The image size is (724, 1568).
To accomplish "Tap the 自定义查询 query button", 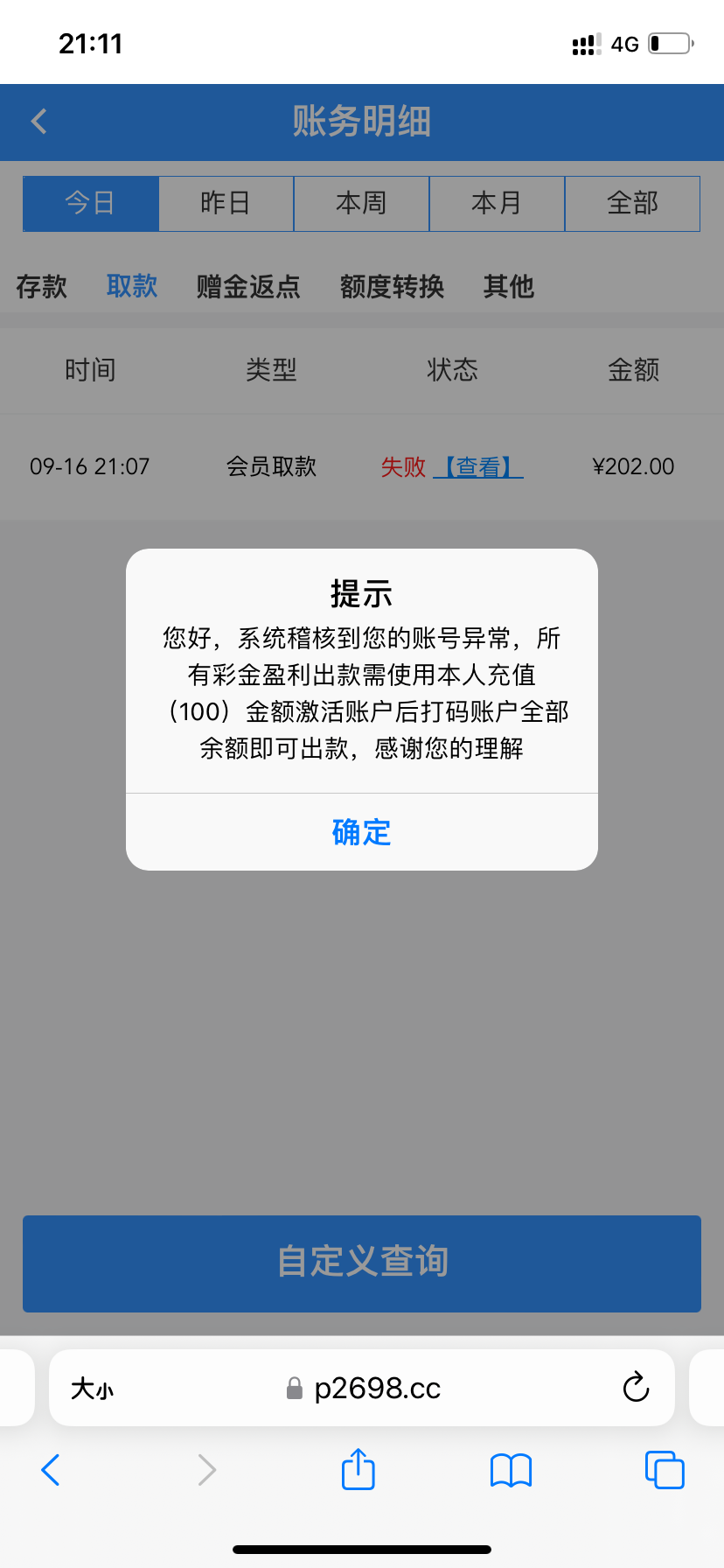I will [362, 1263].
